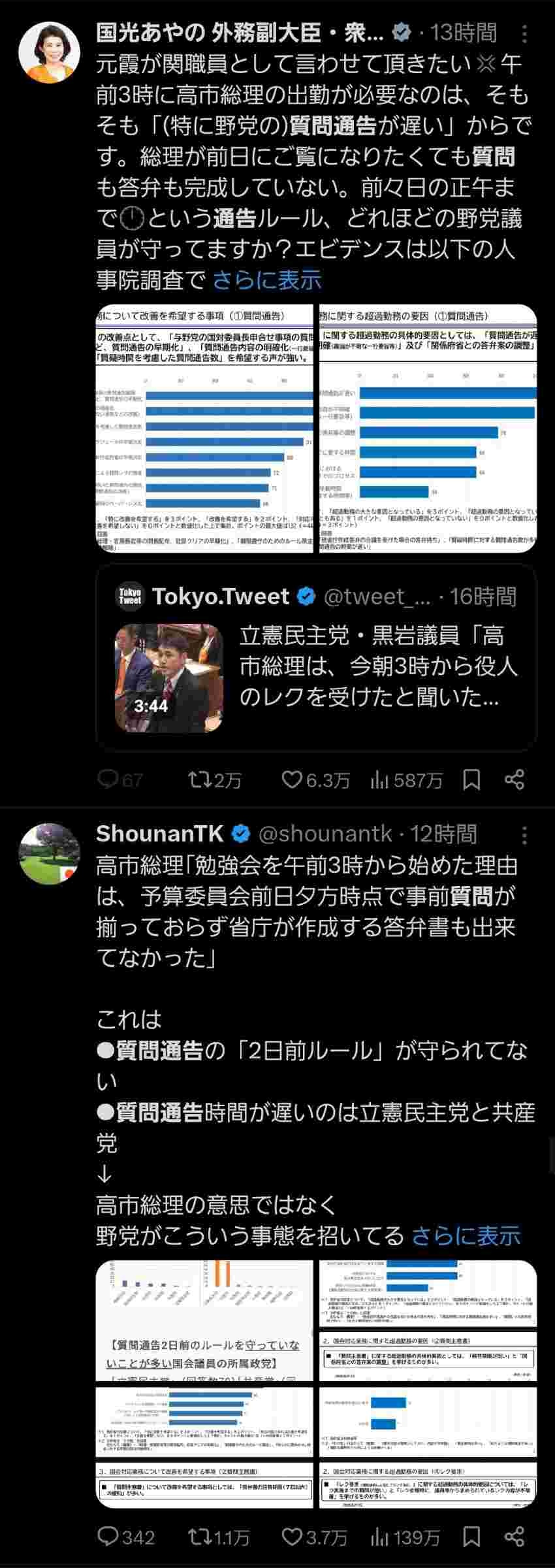This screenshot has height=1568, width=555.
Task: Open the right chart image in 国光あやの's post
Action: click(428, 428)
